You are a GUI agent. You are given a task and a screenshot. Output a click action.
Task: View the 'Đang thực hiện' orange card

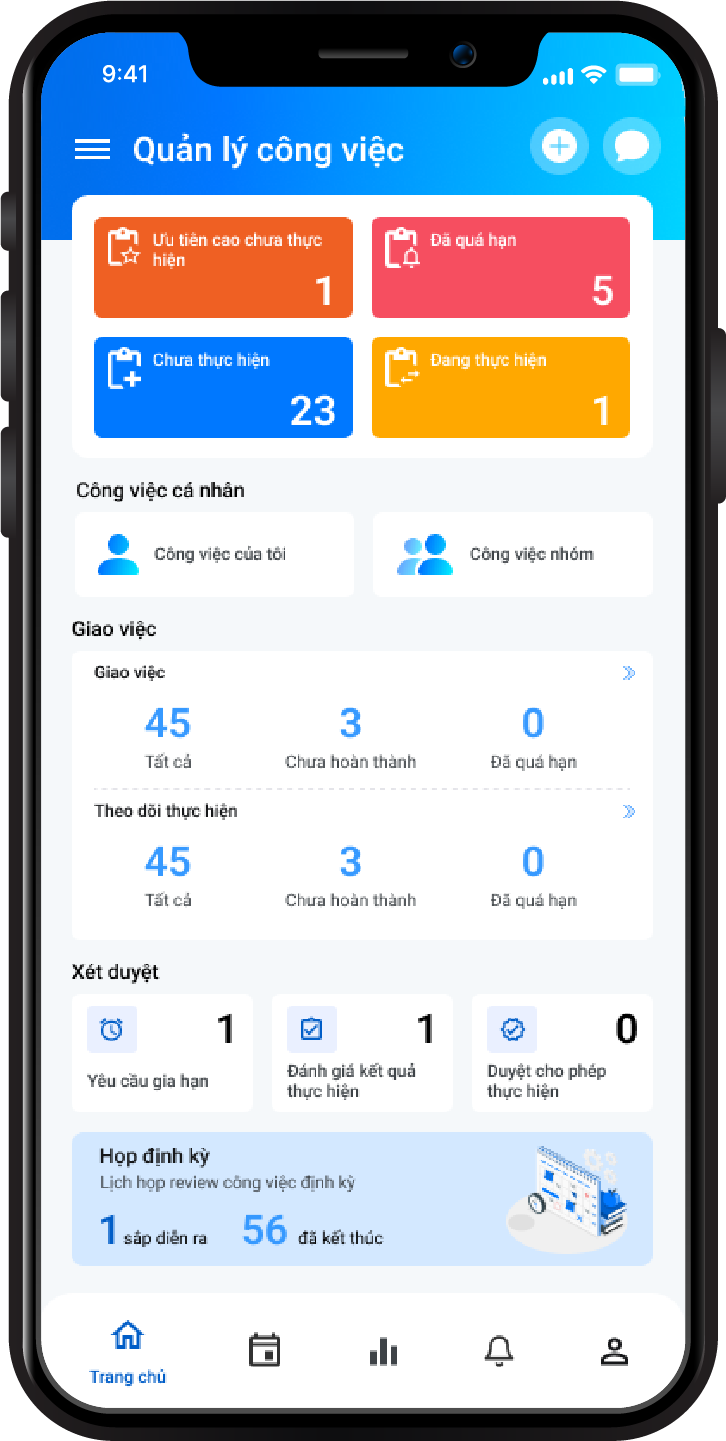tap(500, 387)
